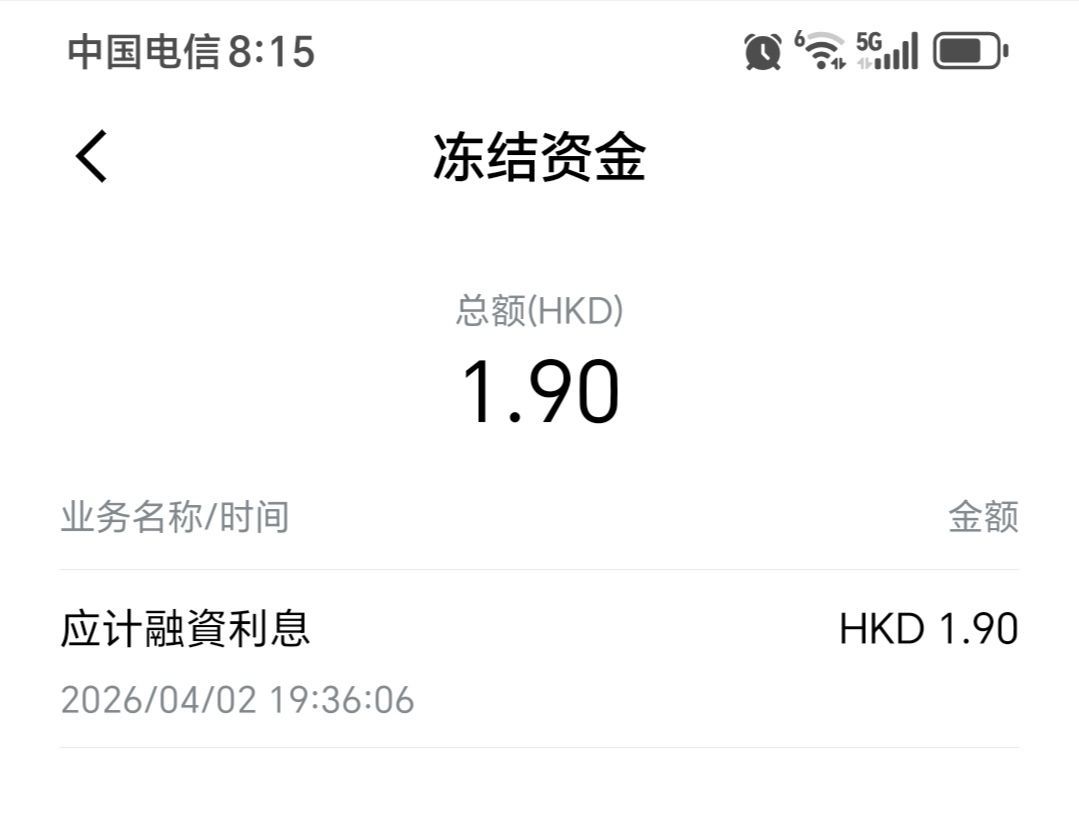Go back from the 冻结资金 page
The image size is (1079, 834).
pyautogui.click(x=91, y=157)
